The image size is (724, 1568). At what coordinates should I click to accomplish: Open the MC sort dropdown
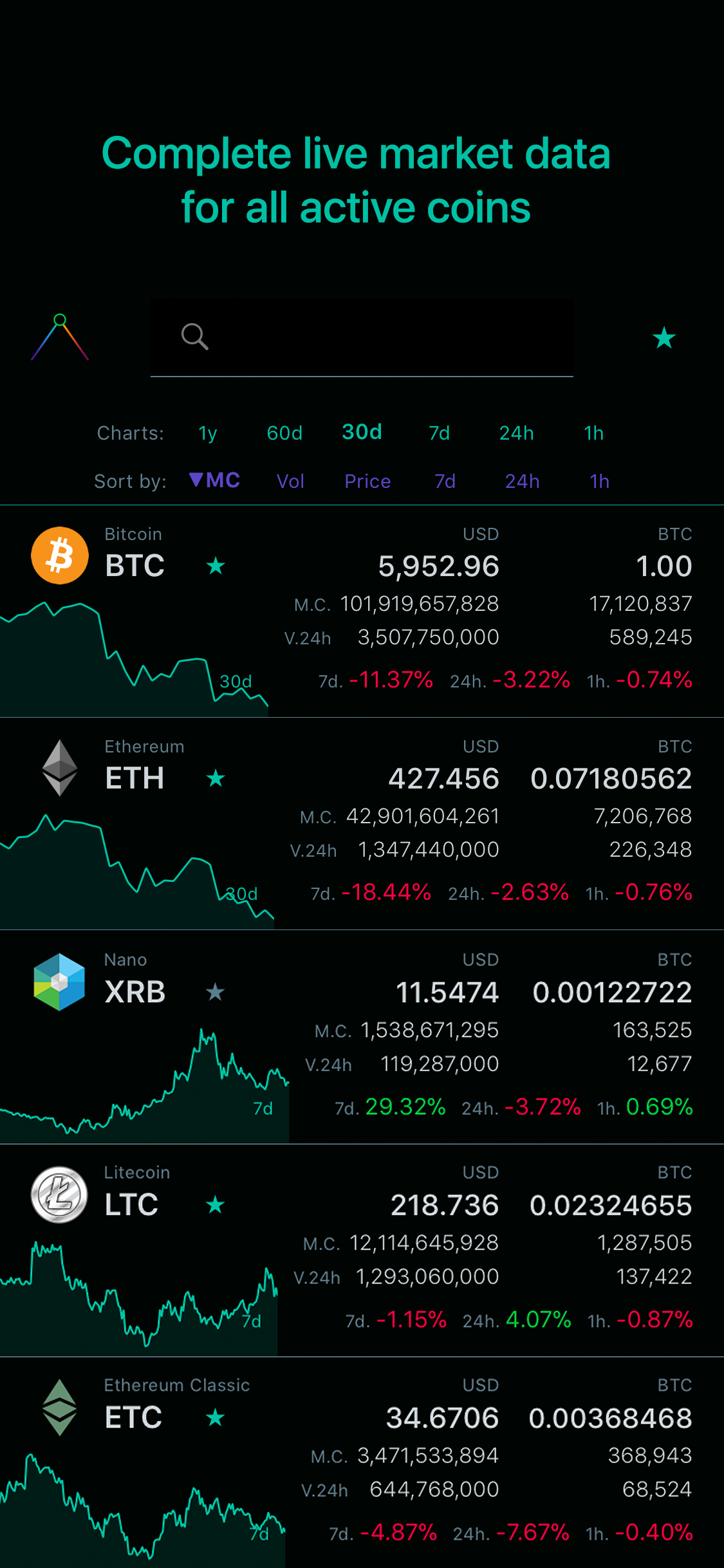[x=214, y=480]
